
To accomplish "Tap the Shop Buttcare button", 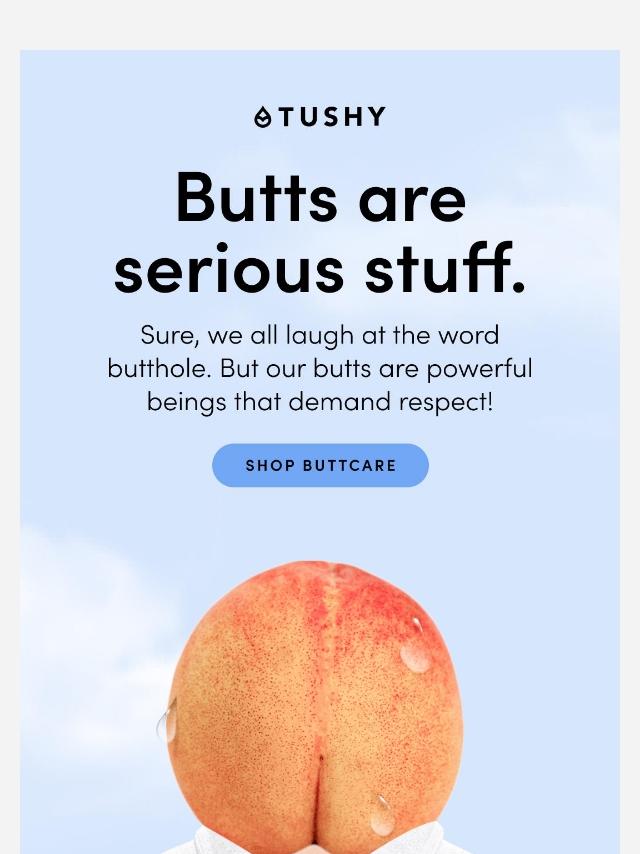I will [x=320, y=466].
